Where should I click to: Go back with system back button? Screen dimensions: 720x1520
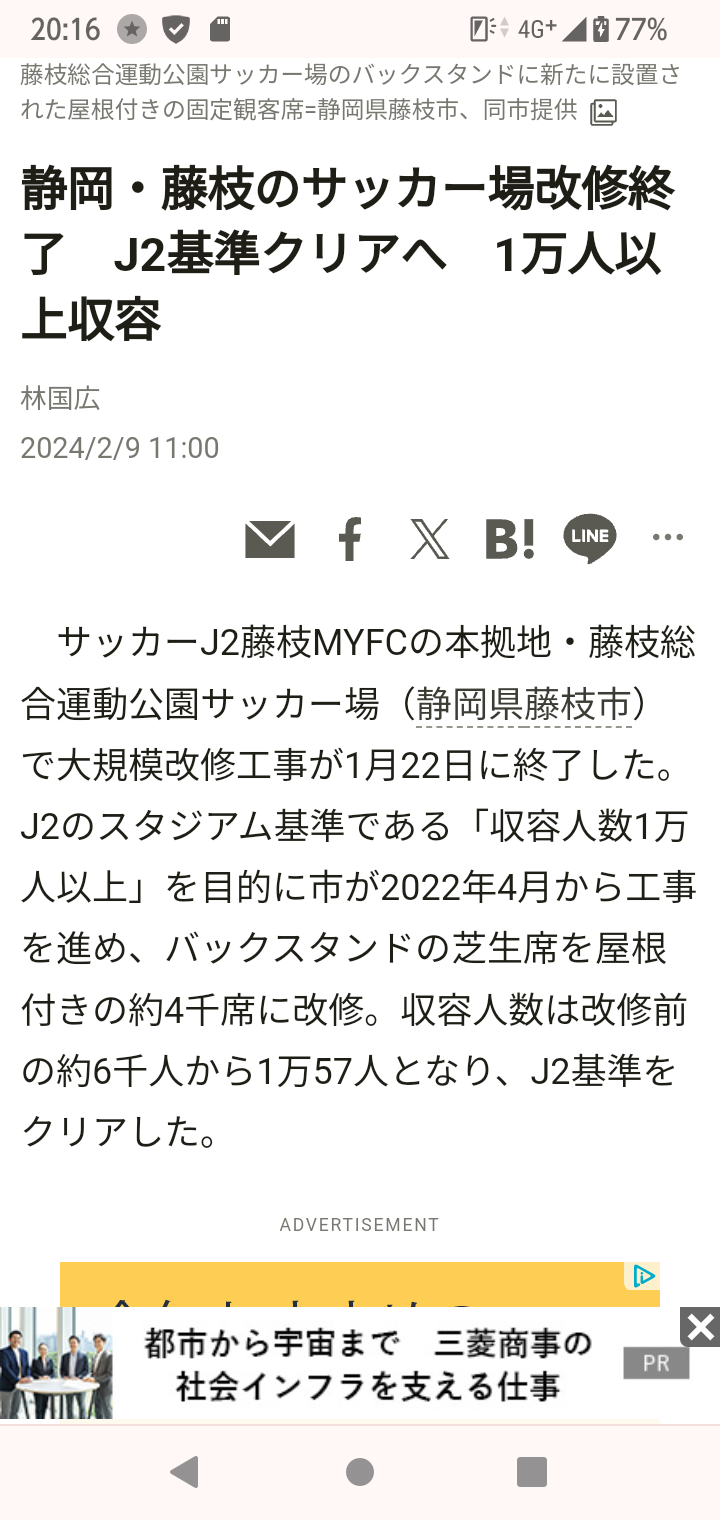184,1471
